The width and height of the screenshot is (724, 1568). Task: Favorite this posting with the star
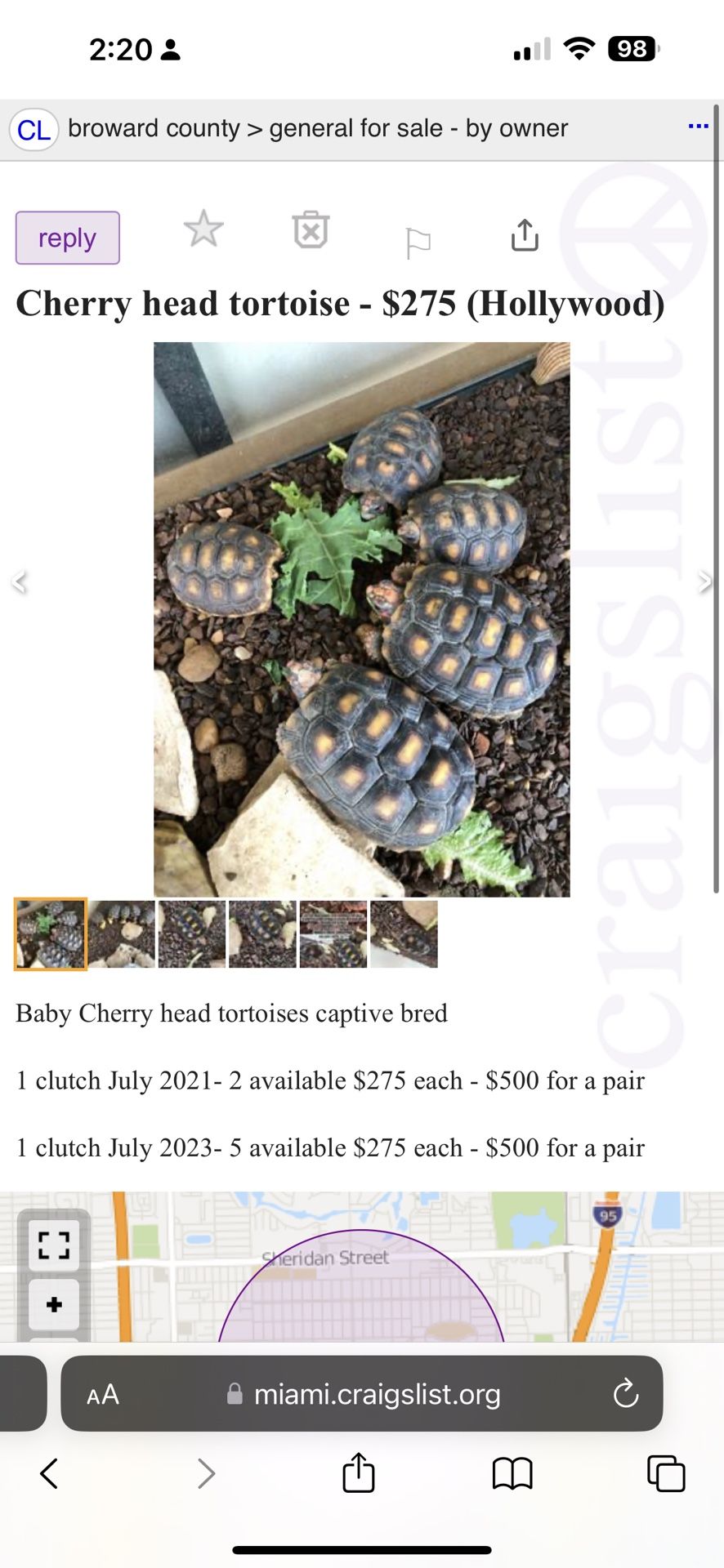203,229
